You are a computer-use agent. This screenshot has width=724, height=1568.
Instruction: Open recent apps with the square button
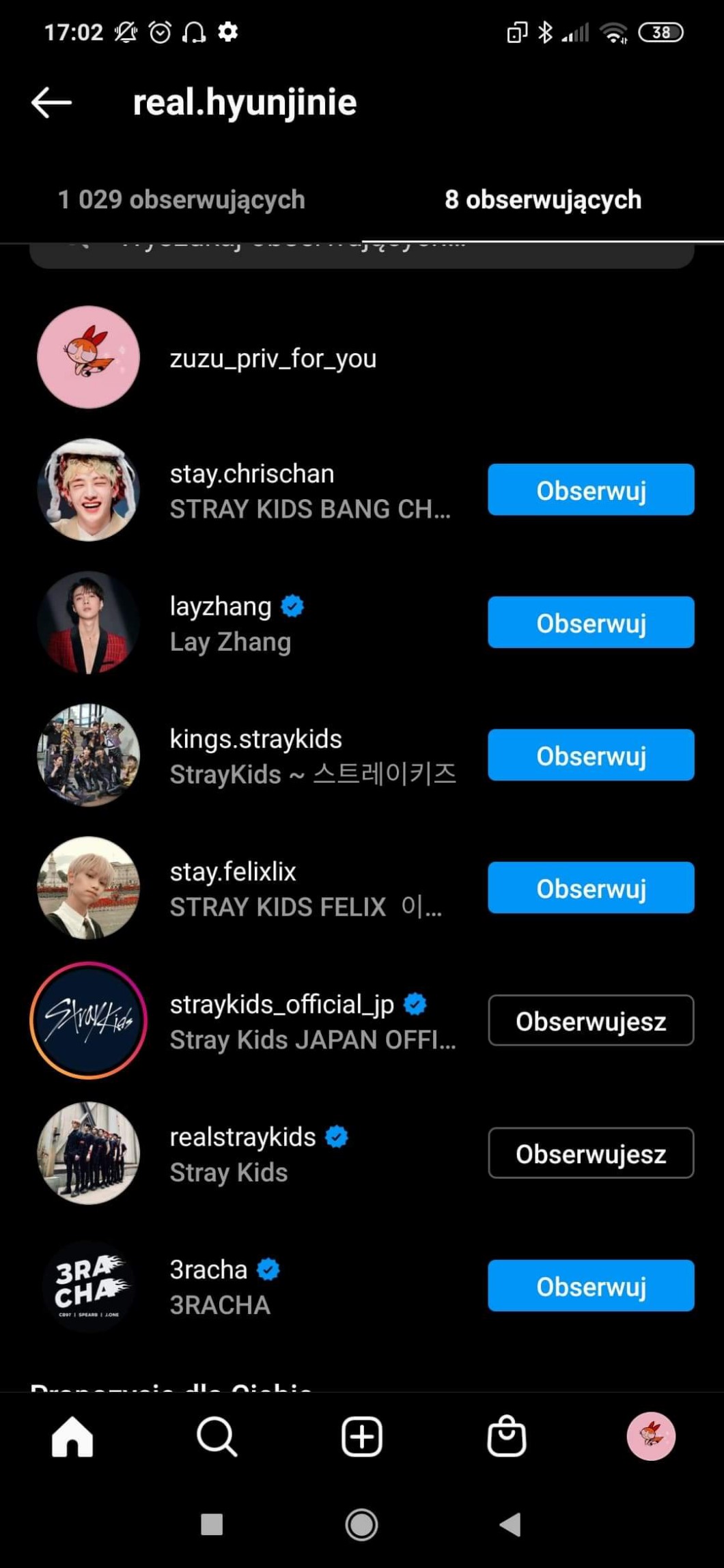coord(212,1524)
